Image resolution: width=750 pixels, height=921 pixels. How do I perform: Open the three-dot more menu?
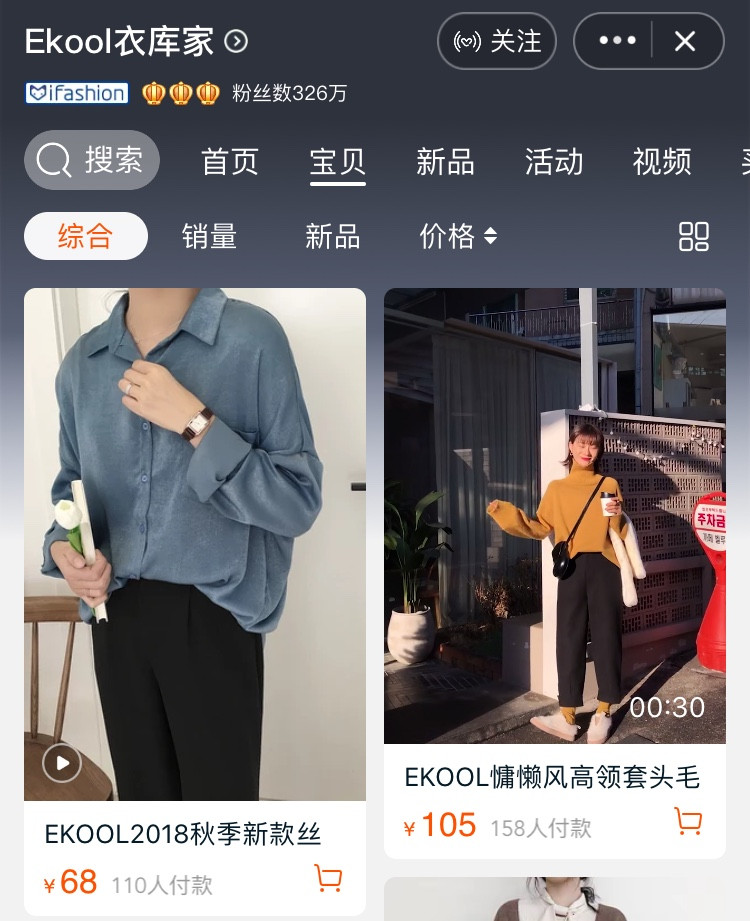tap(617, 41)
